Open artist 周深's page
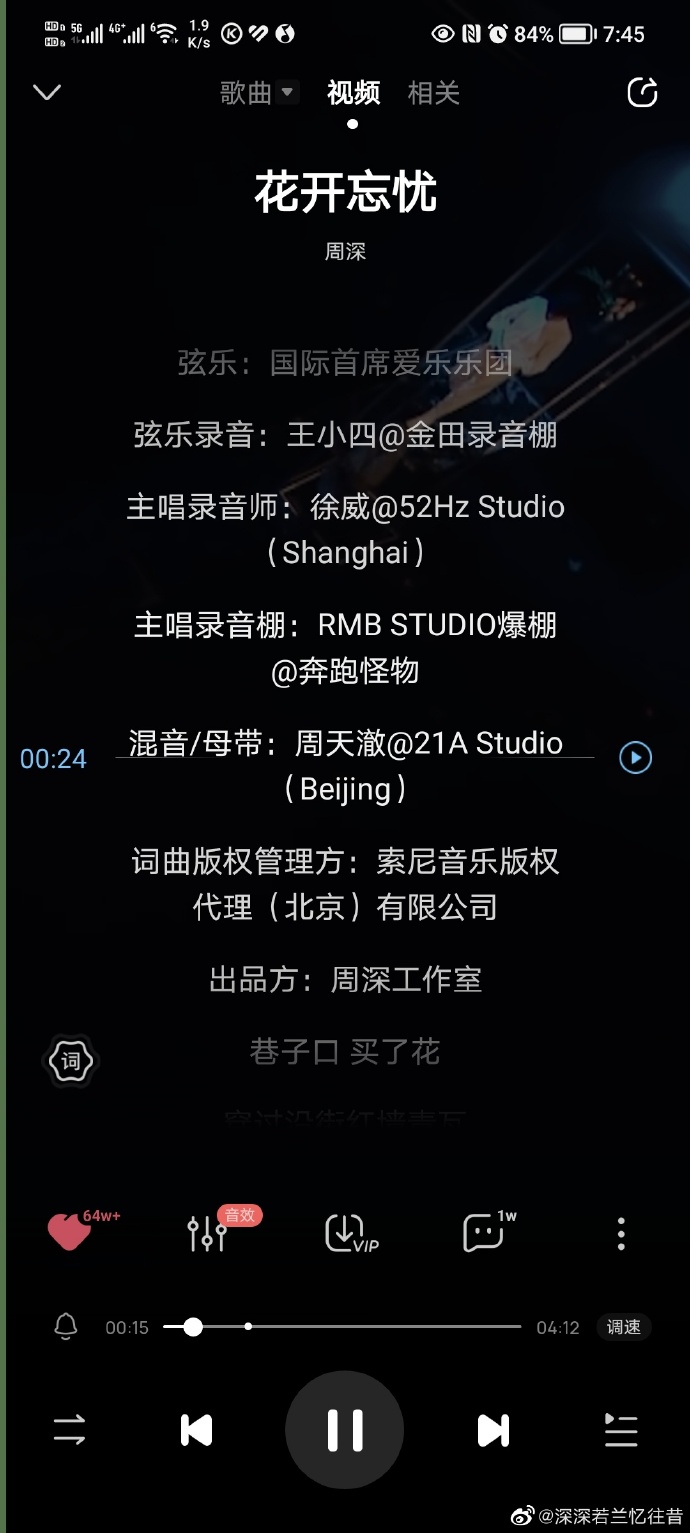This screenshot has width=690, height=1533. 345,252
